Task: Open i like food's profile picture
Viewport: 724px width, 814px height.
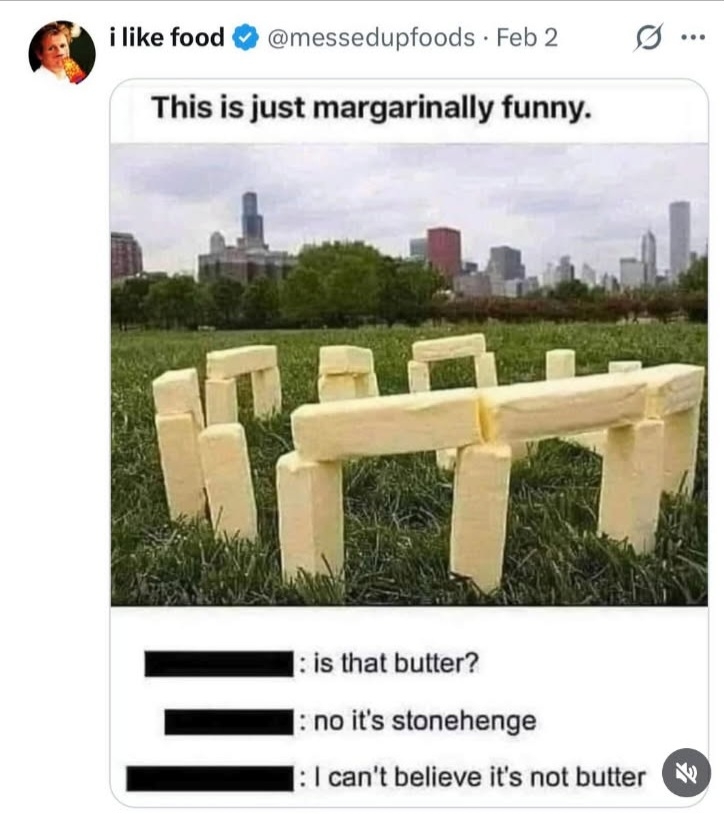Action: (62, 53)
